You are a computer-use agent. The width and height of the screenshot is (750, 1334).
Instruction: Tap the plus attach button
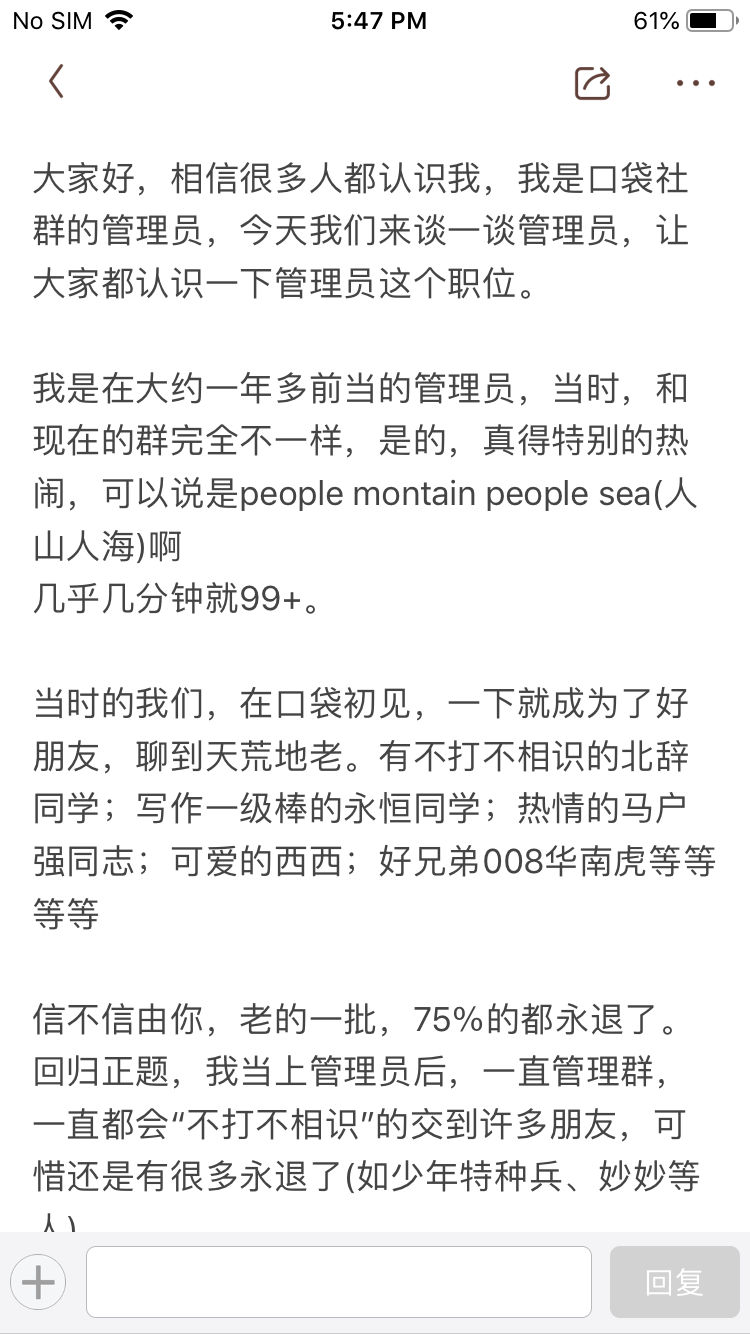(38, 1282)
